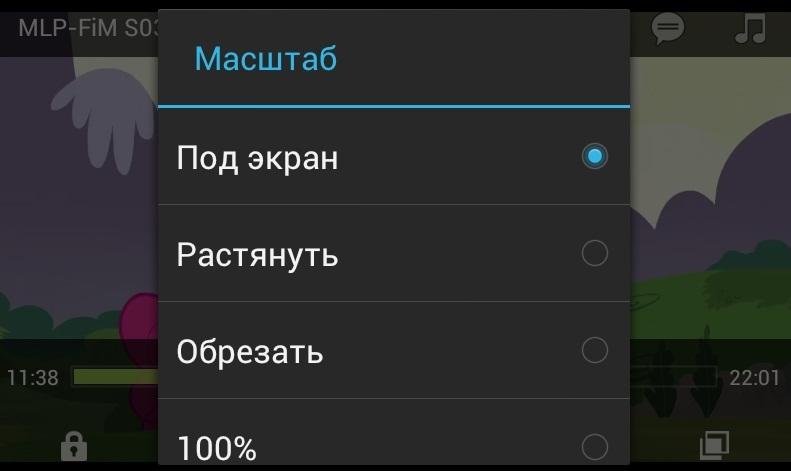Select the Обрезать option

(393, 351)
